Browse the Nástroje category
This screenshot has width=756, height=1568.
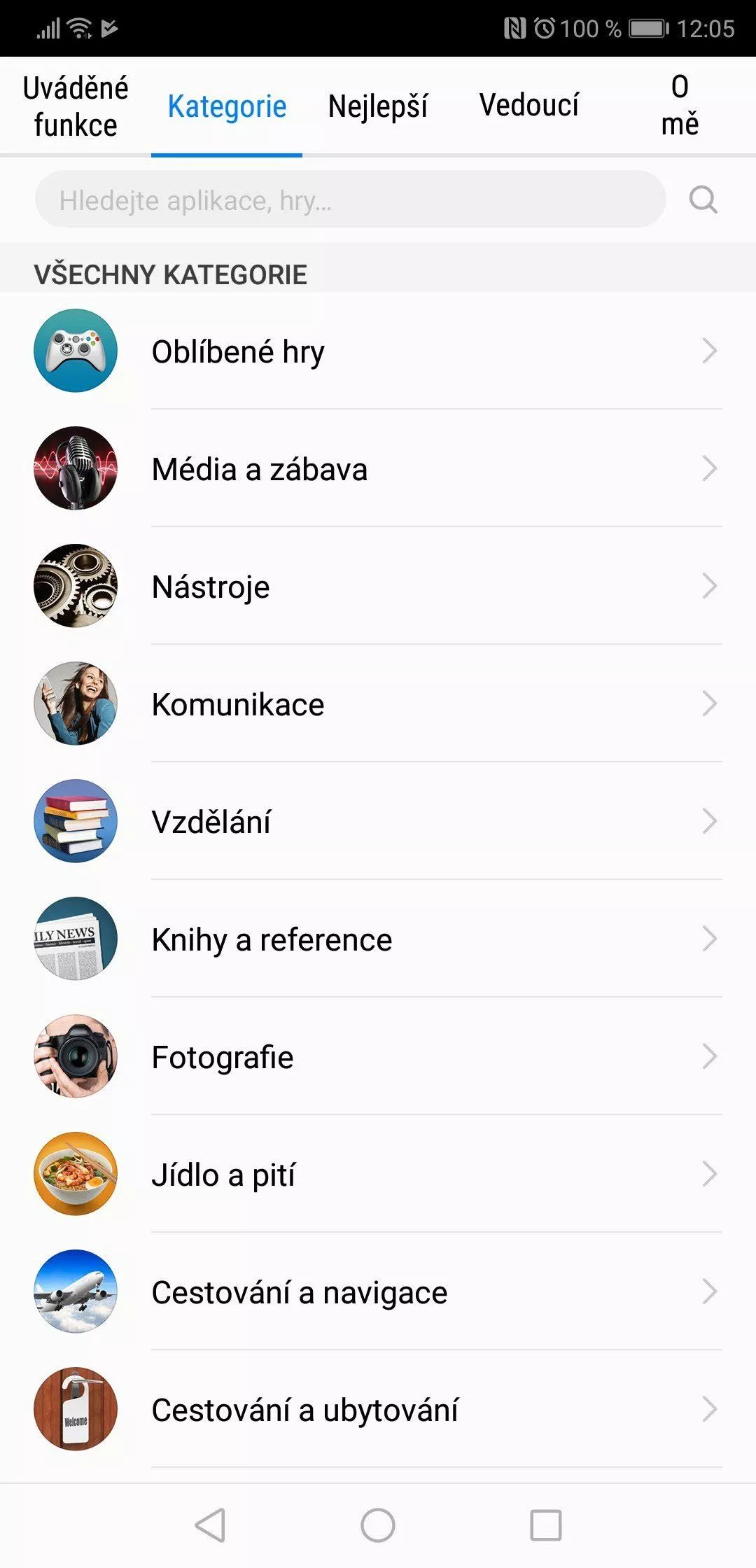point(378,586)
